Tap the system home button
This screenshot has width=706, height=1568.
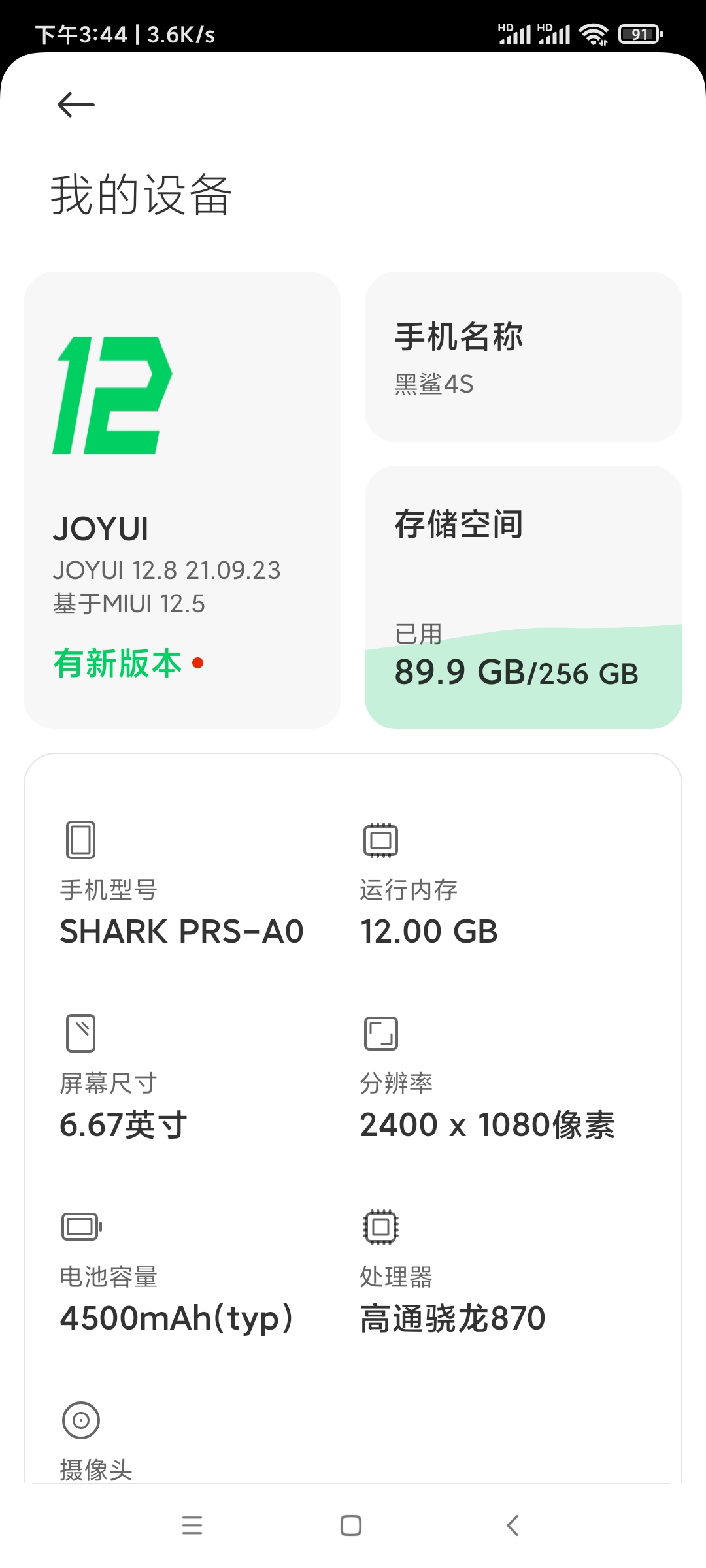(x=351, y=1525)
